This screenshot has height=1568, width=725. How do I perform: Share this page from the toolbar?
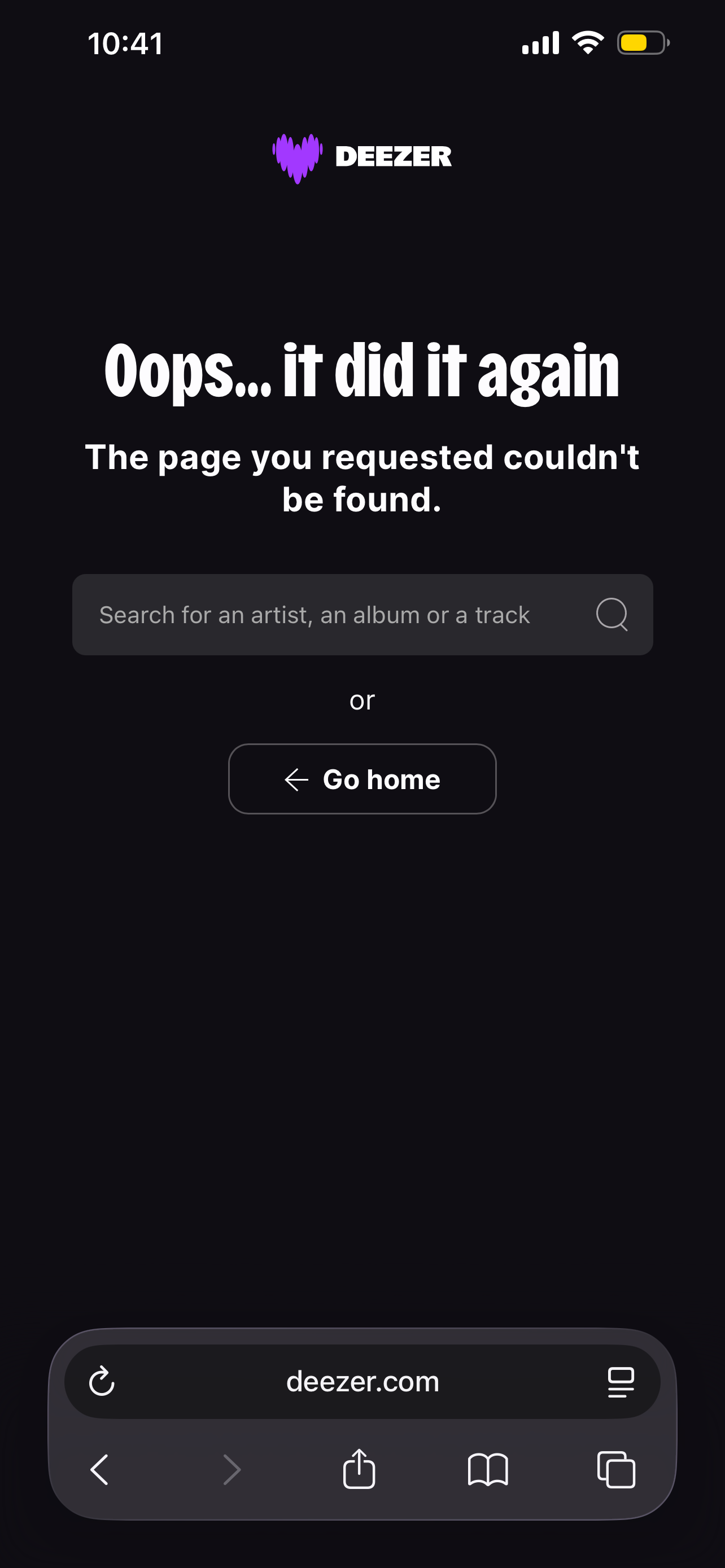(x=359, y=1469)
